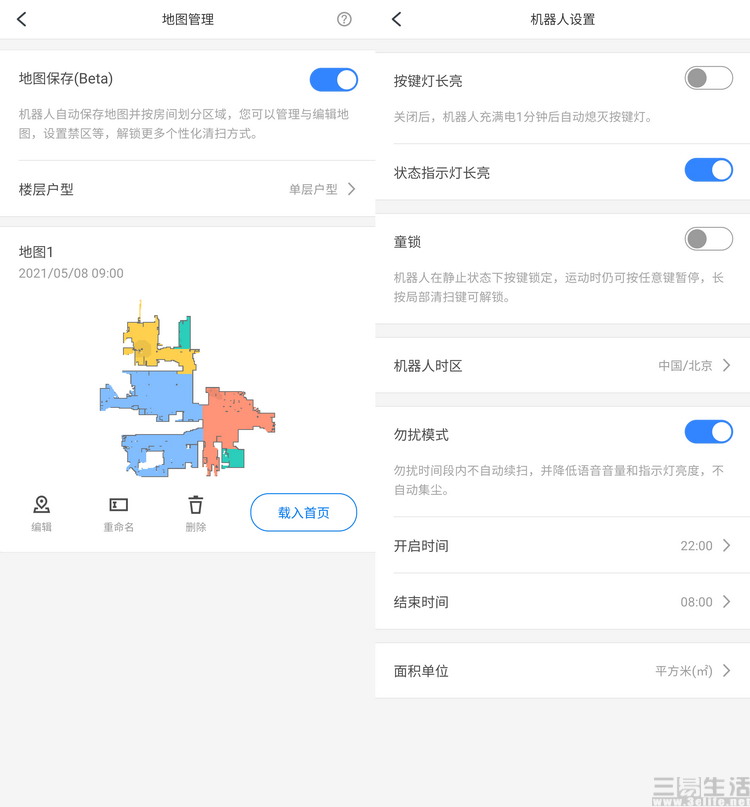Change the 开启时间 from 22:00
This screenshot has height=807, width=750.
point(562,546)
